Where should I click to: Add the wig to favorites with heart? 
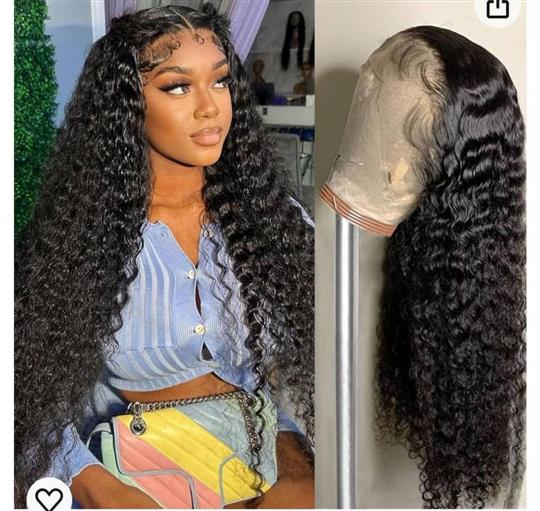49,497
